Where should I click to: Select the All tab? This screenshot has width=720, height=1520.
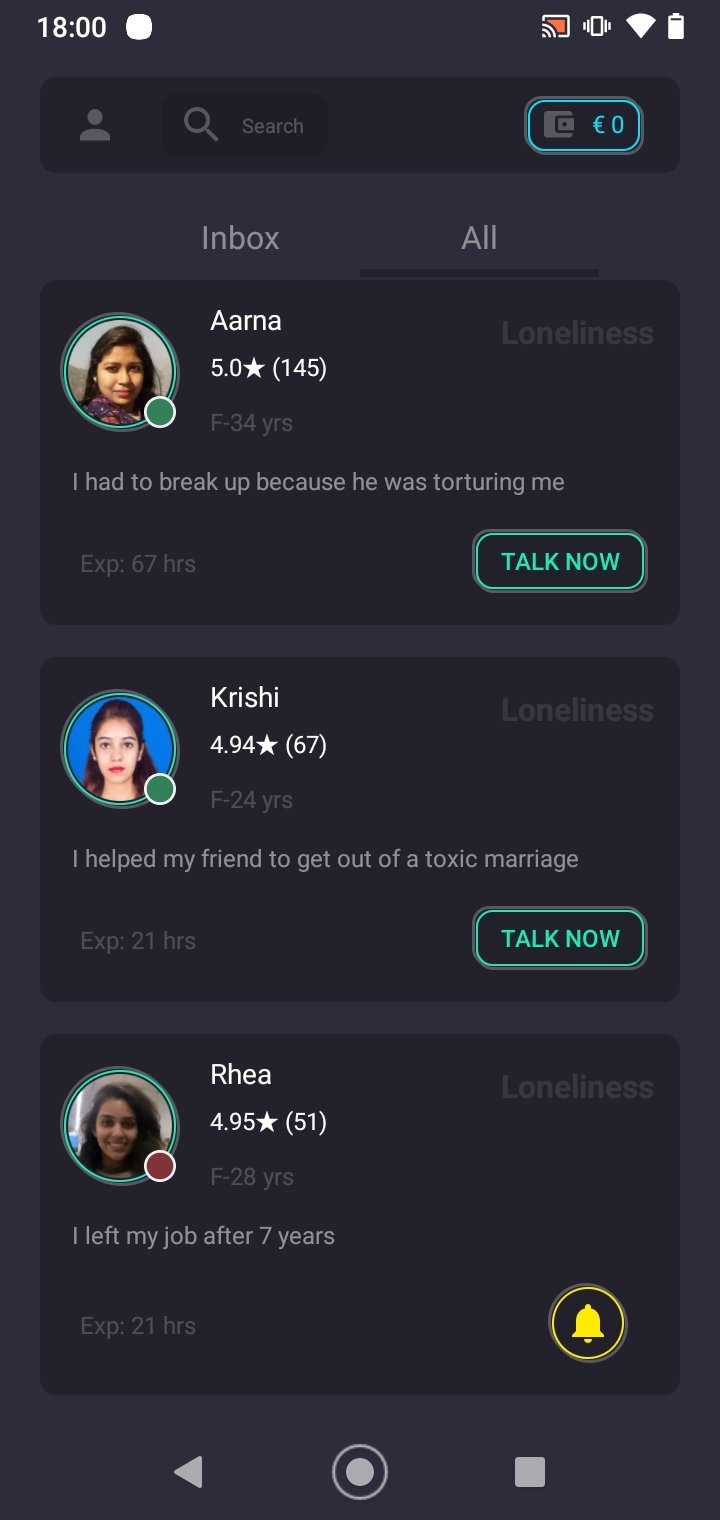479,238
